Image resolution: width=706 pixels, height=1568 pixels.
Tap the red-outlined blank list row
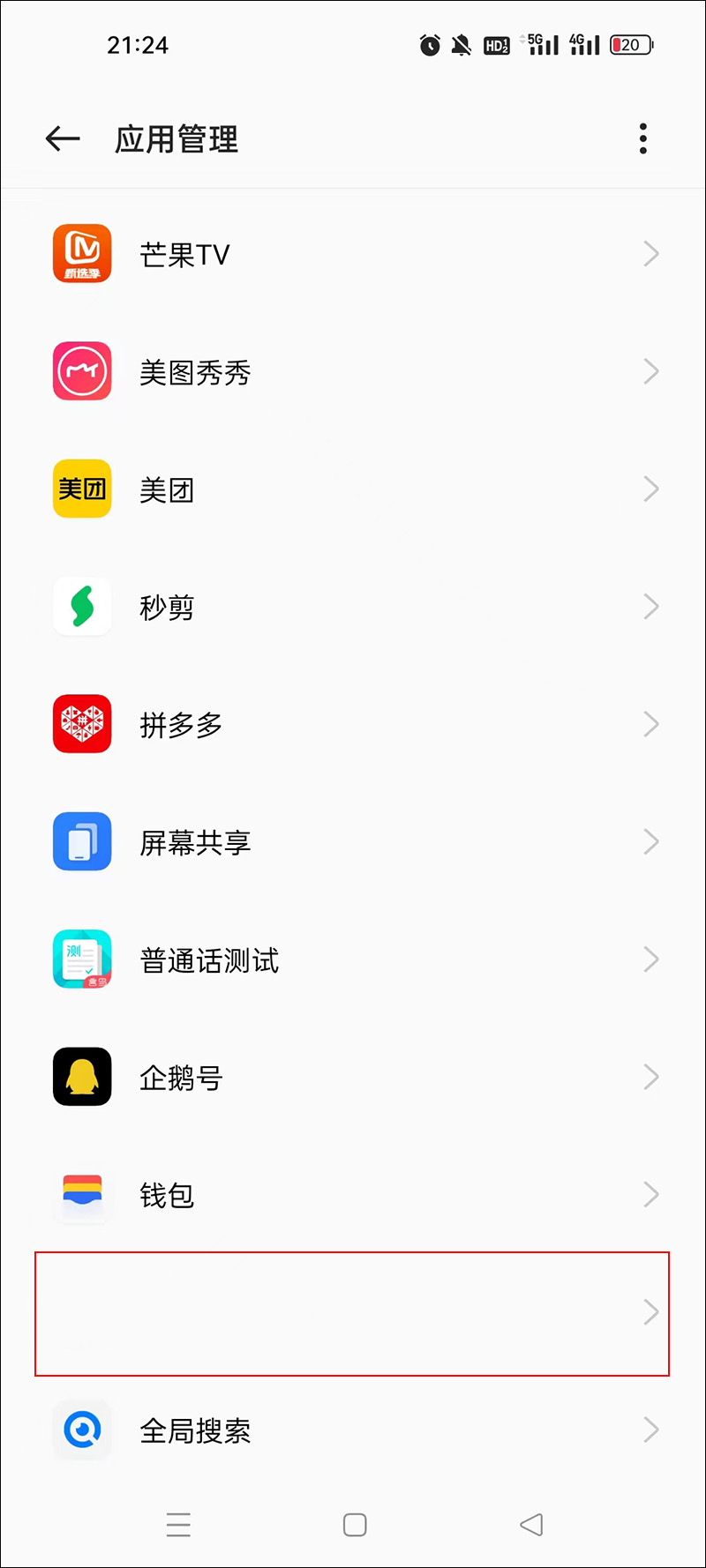[x=353, y=1312]
